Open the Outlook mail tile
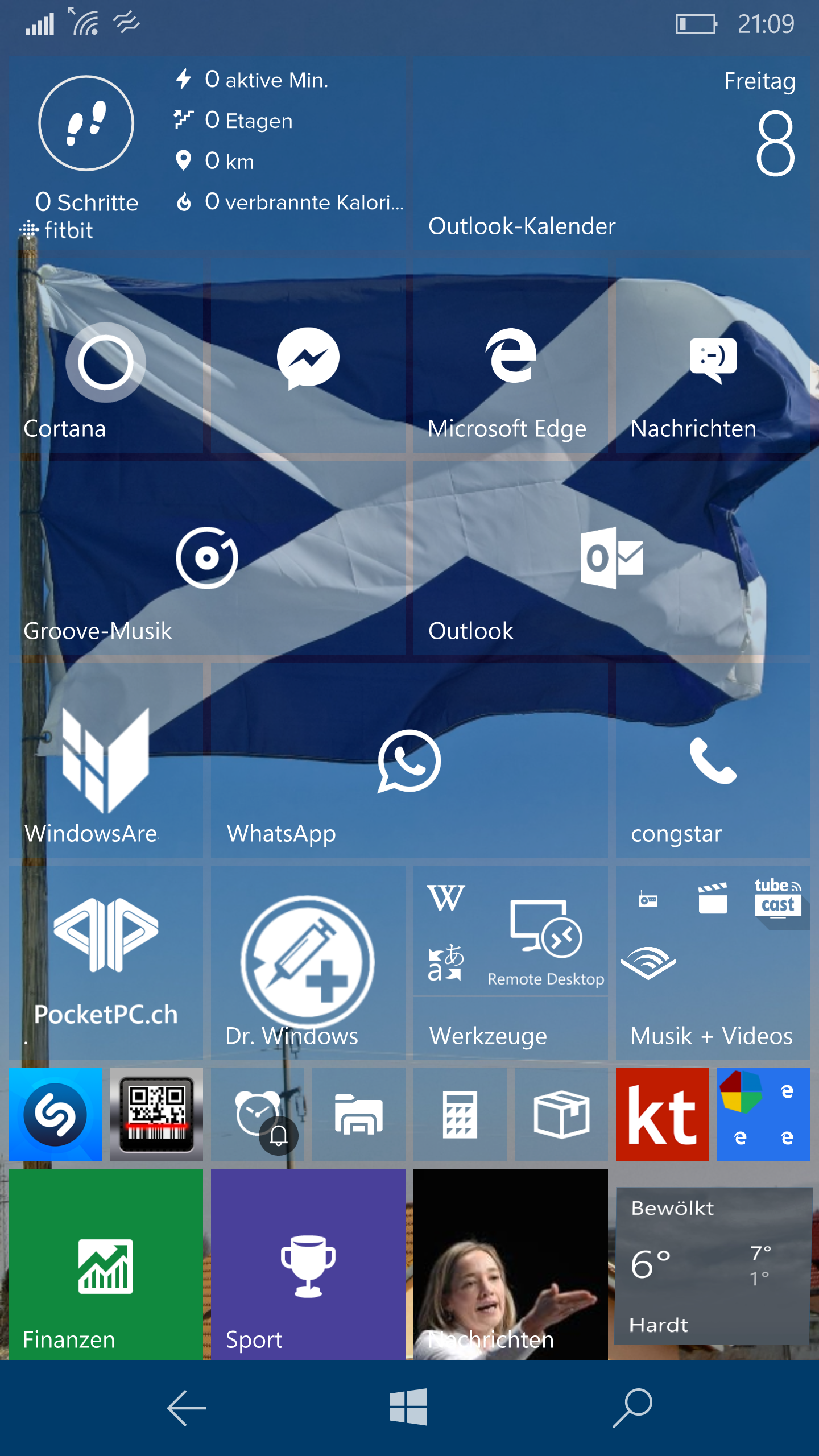This screenshot has height=1456, width=819. pyautogui.click(x=612, y=558)
